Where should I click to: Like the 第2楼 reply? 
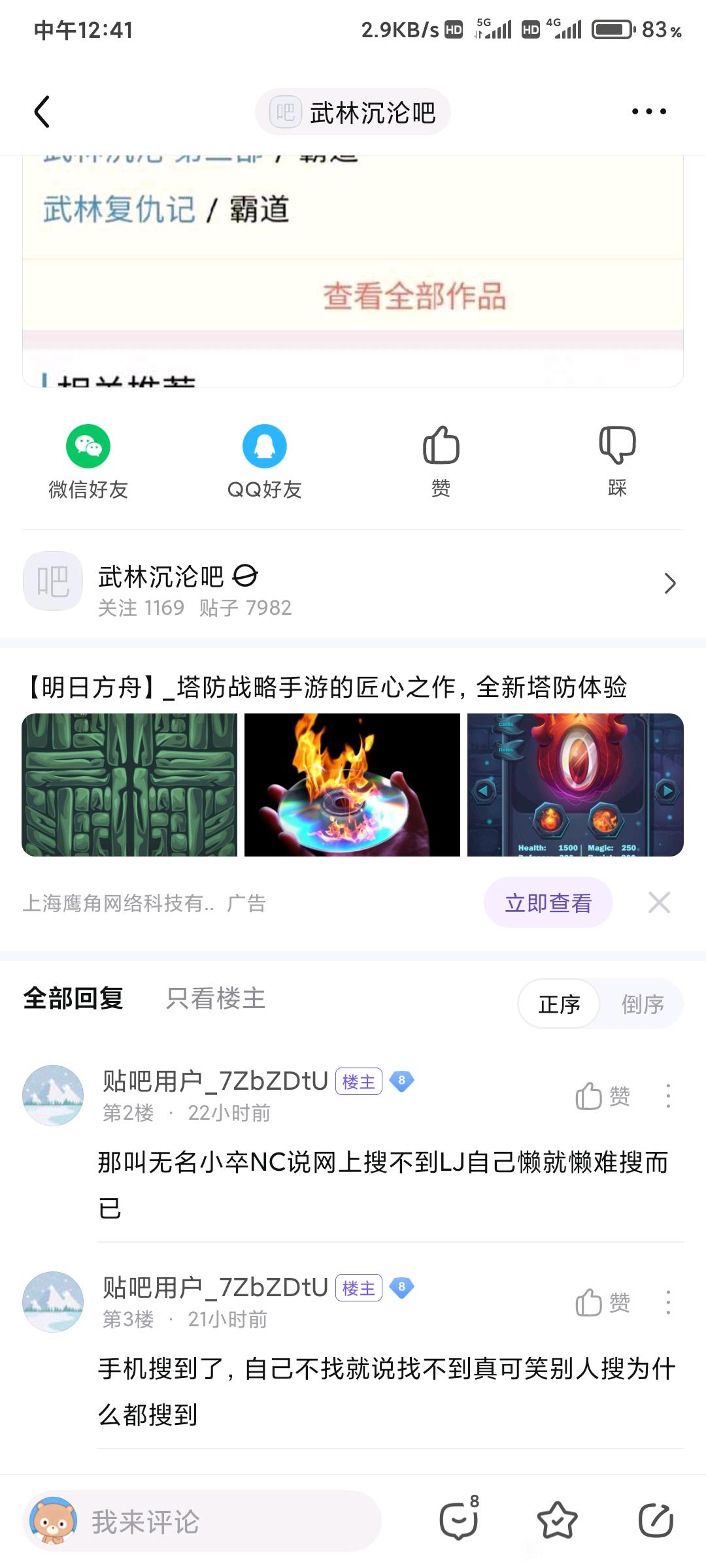click(602, 1096)
